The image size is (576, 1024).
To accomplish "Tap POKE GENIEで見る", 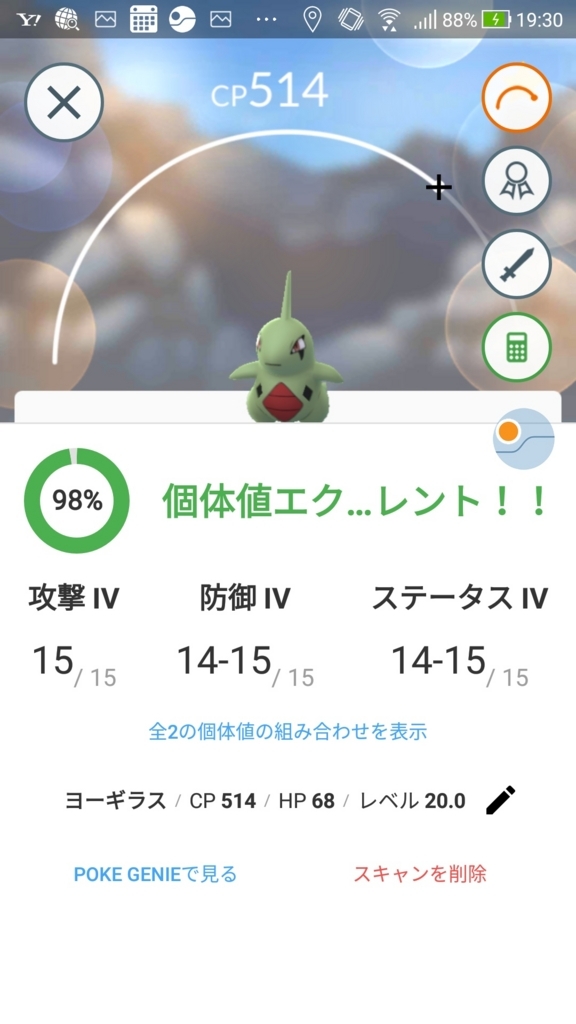I will point(155,874).
